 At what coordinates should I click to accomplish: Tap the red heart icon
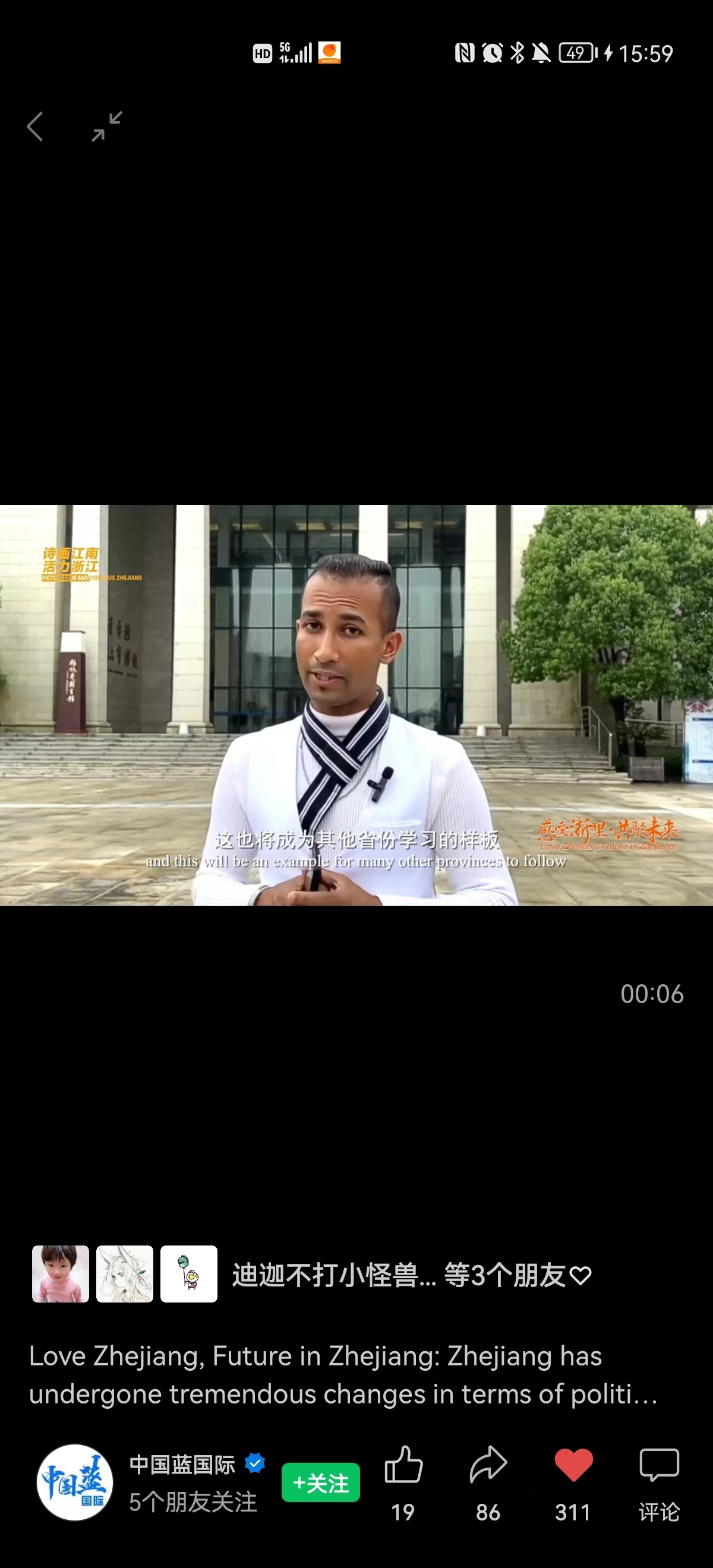click(x=573, y=1465)
